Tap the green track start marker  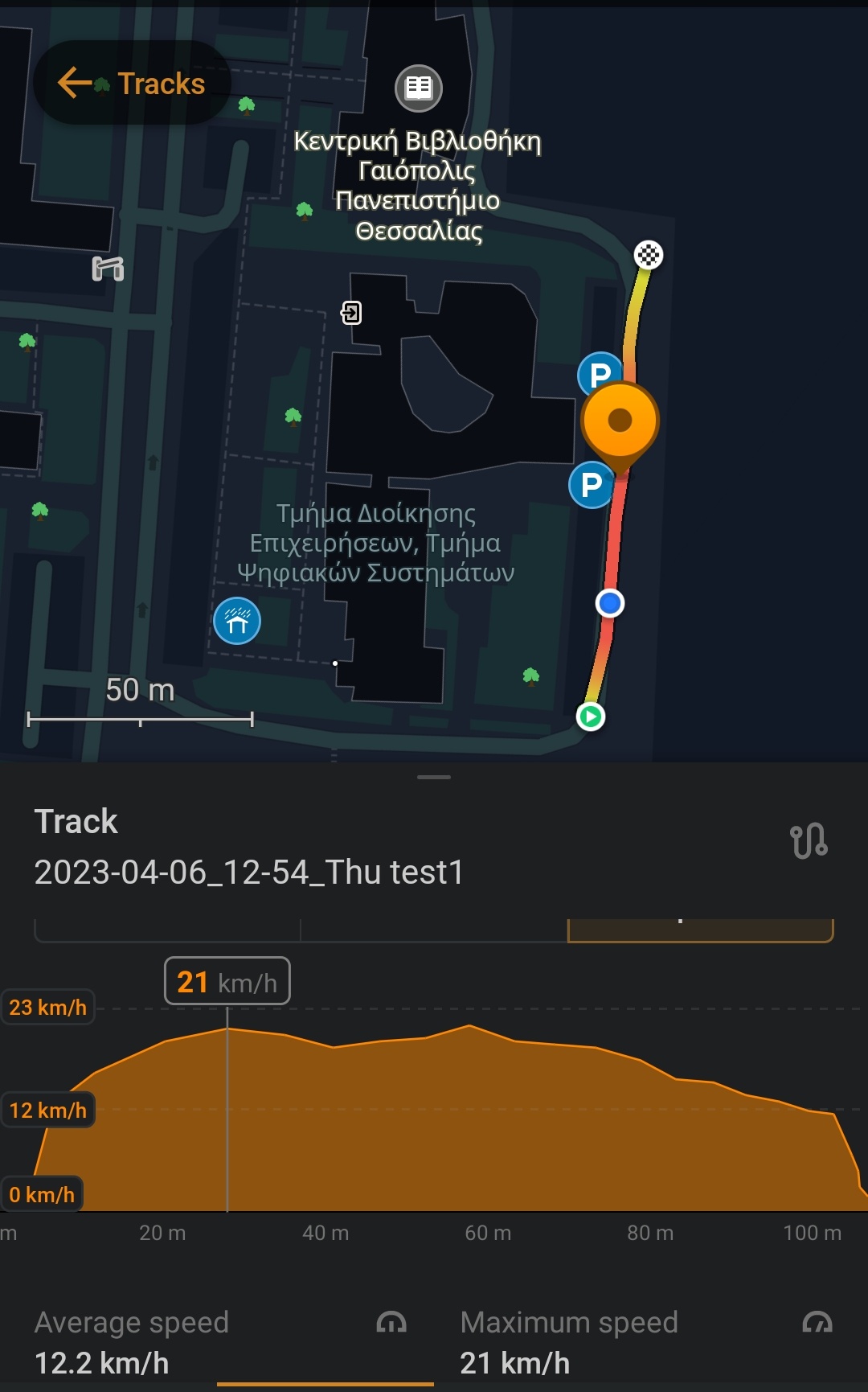[x=591, y=716]
